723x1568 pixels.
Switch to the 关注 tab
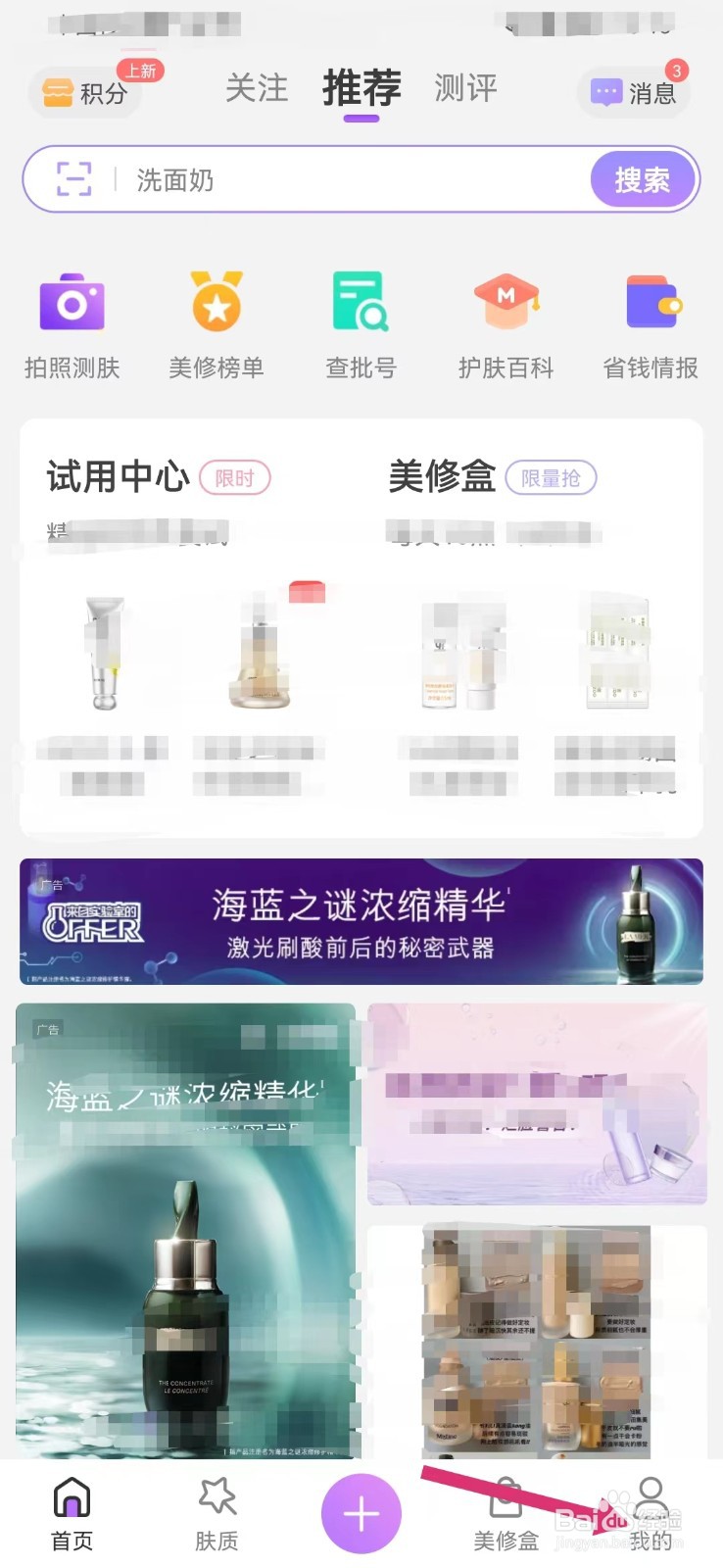coord(257,88)
